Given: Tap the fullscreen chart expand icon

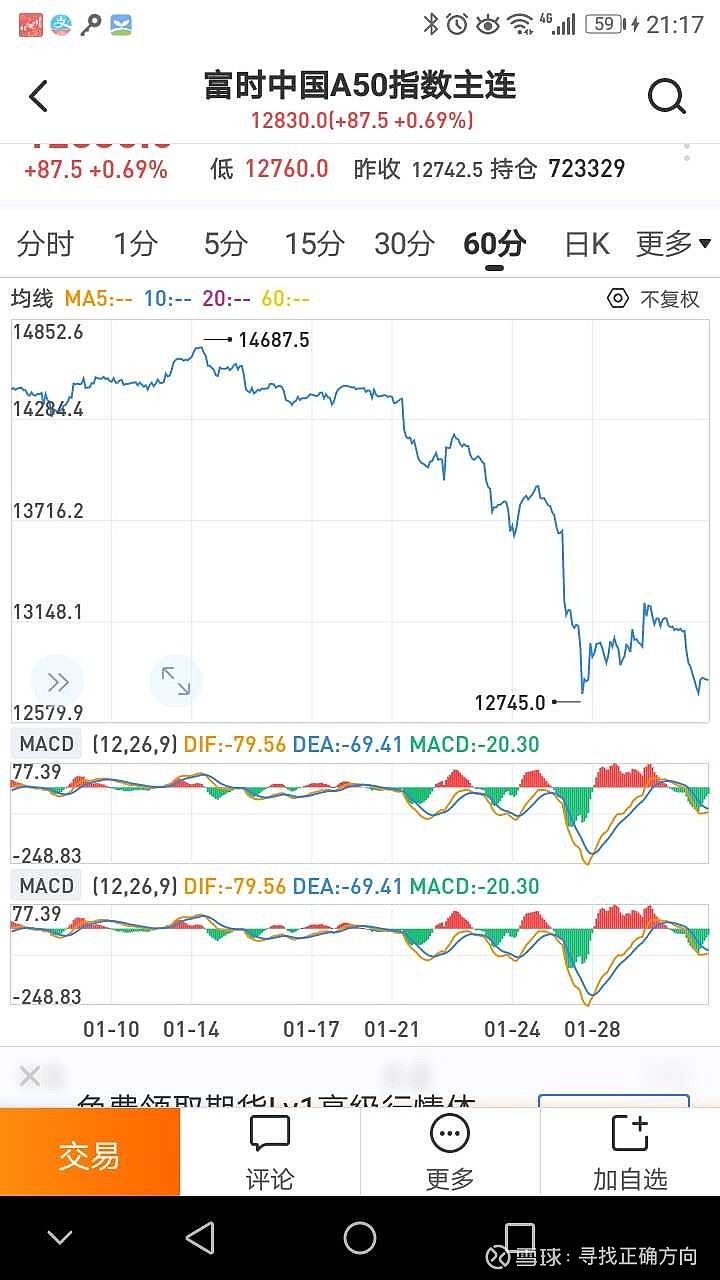Looking at the screenshot, I should (176, 681).
